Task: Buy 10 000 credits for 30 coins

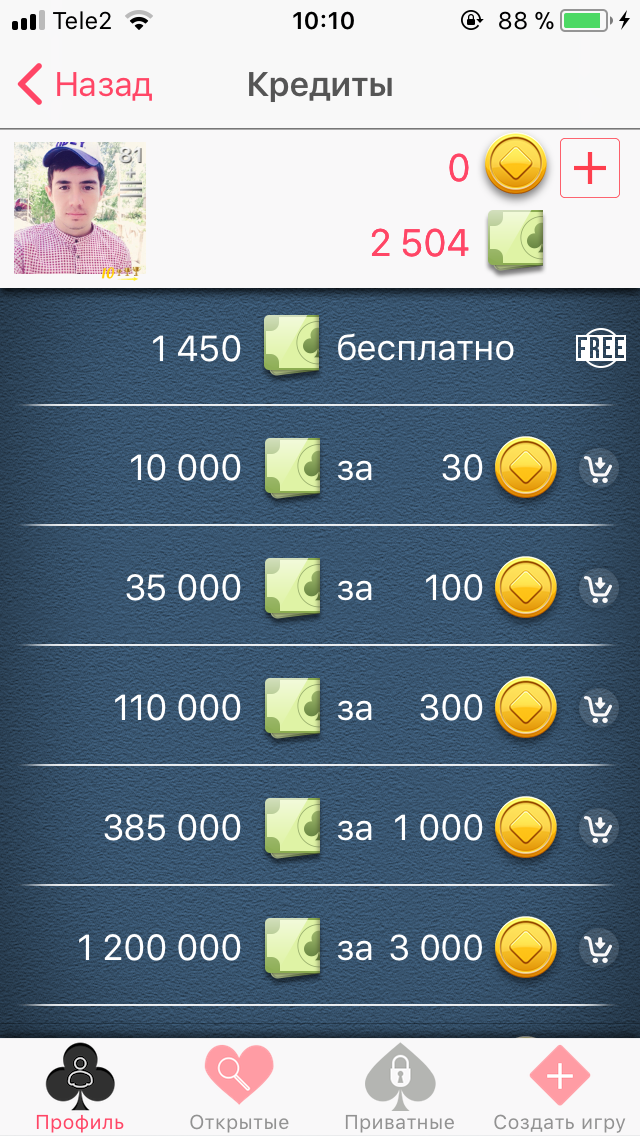Action: coord(598,468)
